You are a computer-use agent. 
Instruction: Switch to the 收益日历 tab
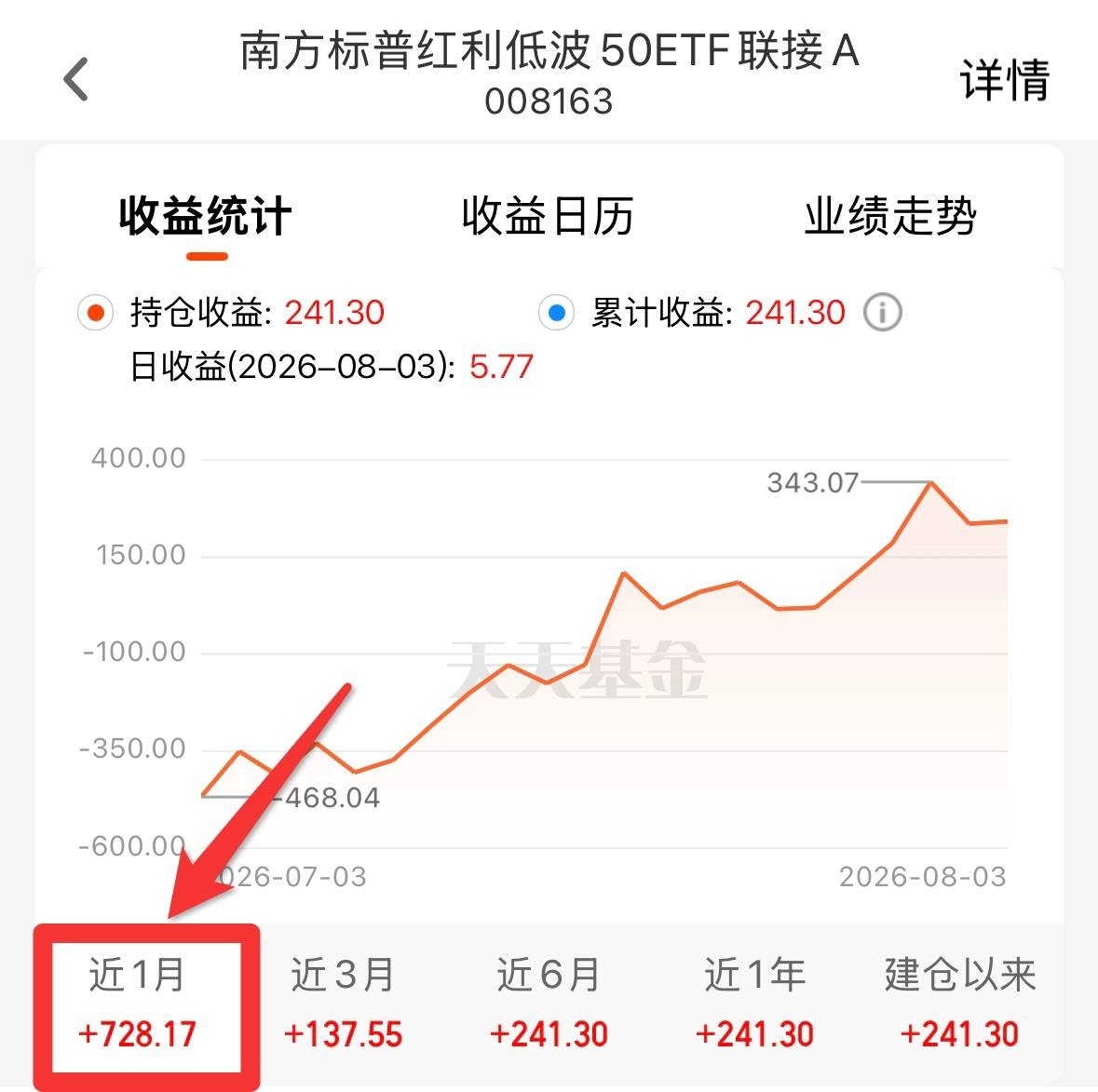(x=548, y=216)
